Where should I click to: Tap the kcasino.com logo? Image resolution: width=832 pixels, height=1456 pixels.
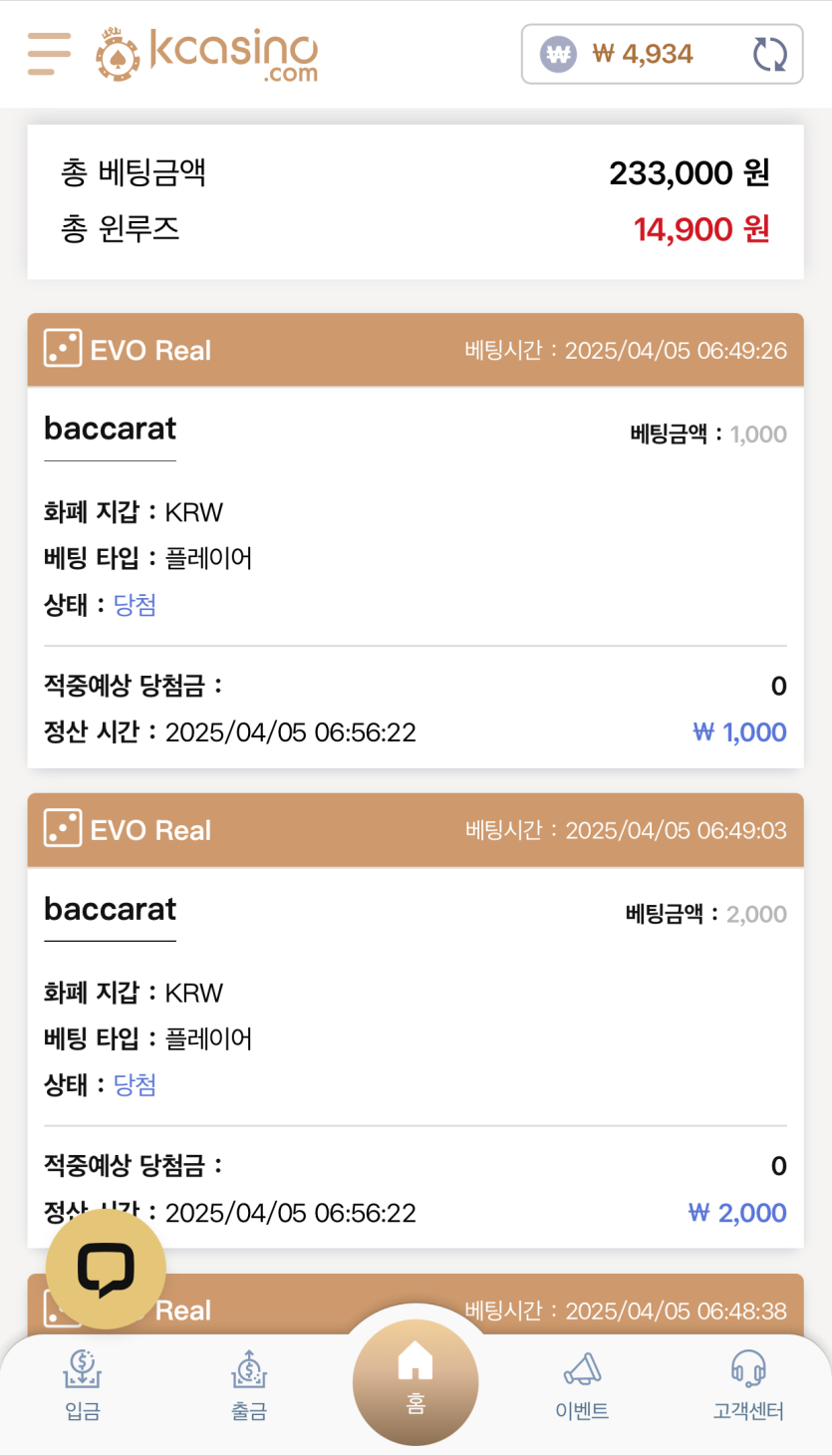[x=207, y=54]
